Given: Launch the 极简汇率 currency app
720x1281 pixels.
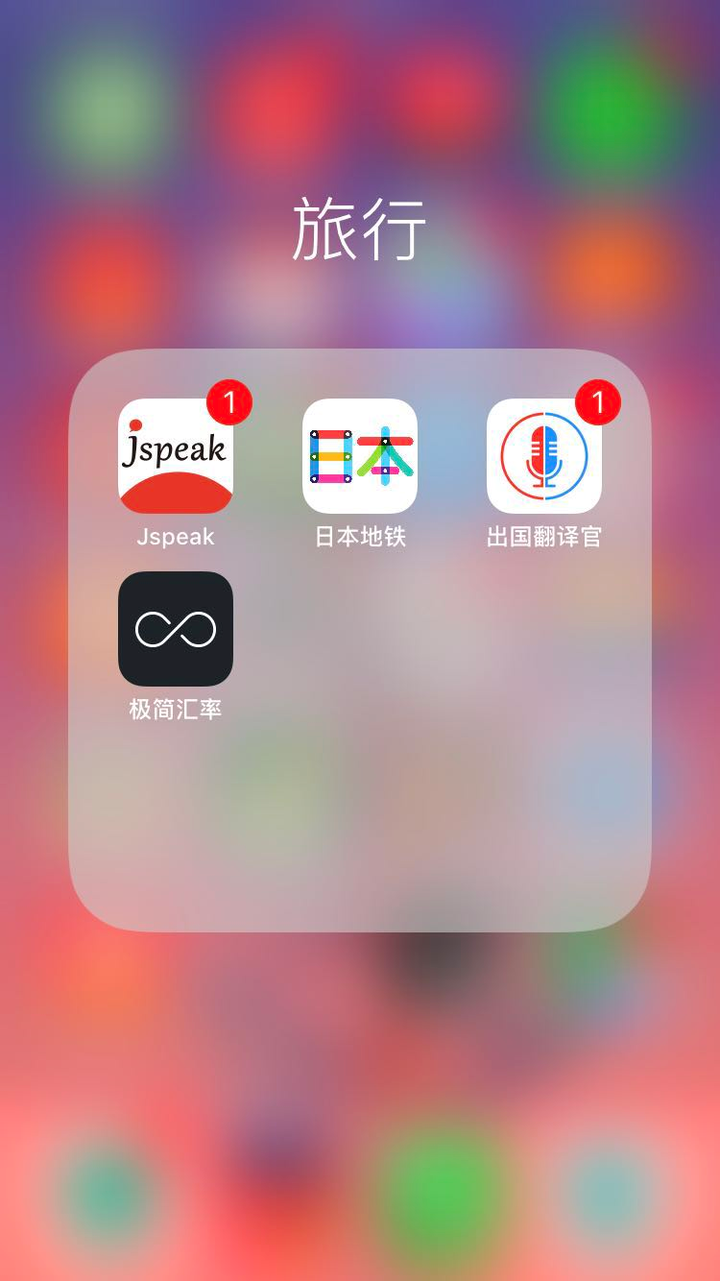Looking at the screenshot, I should click(175, 629).
